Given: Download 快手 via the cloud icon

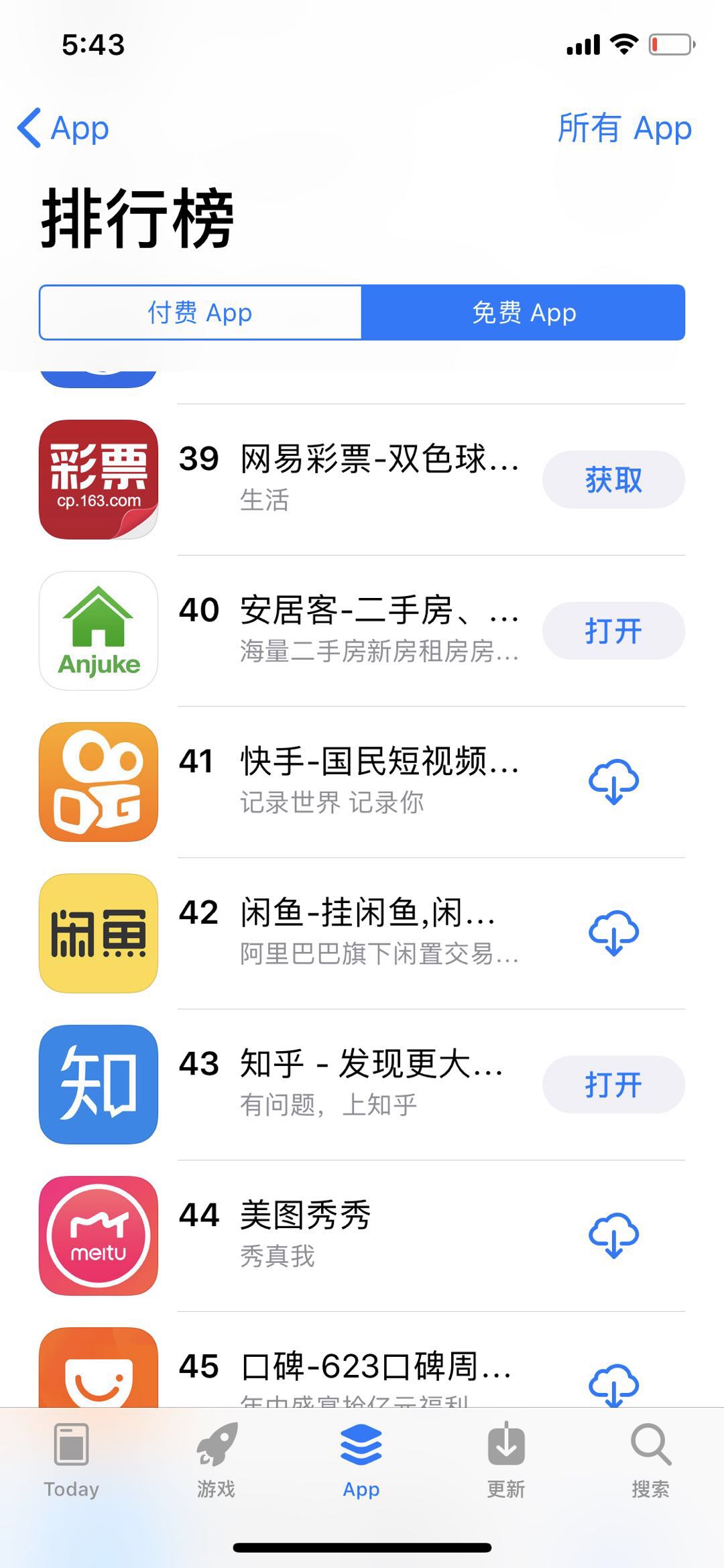Looking at the screenshot, I should click(x=613, y=782).
